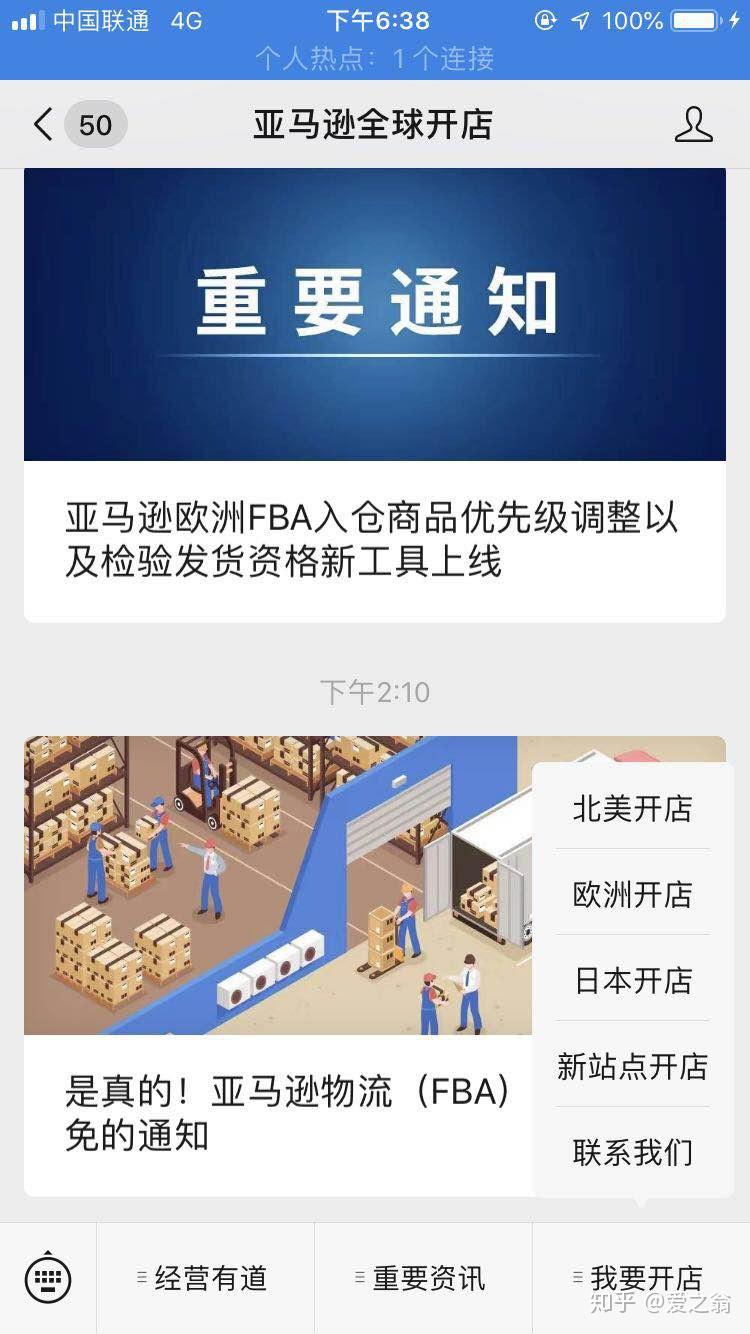
Task: Go back to the chat list
Action: click(x=43, y=125)
